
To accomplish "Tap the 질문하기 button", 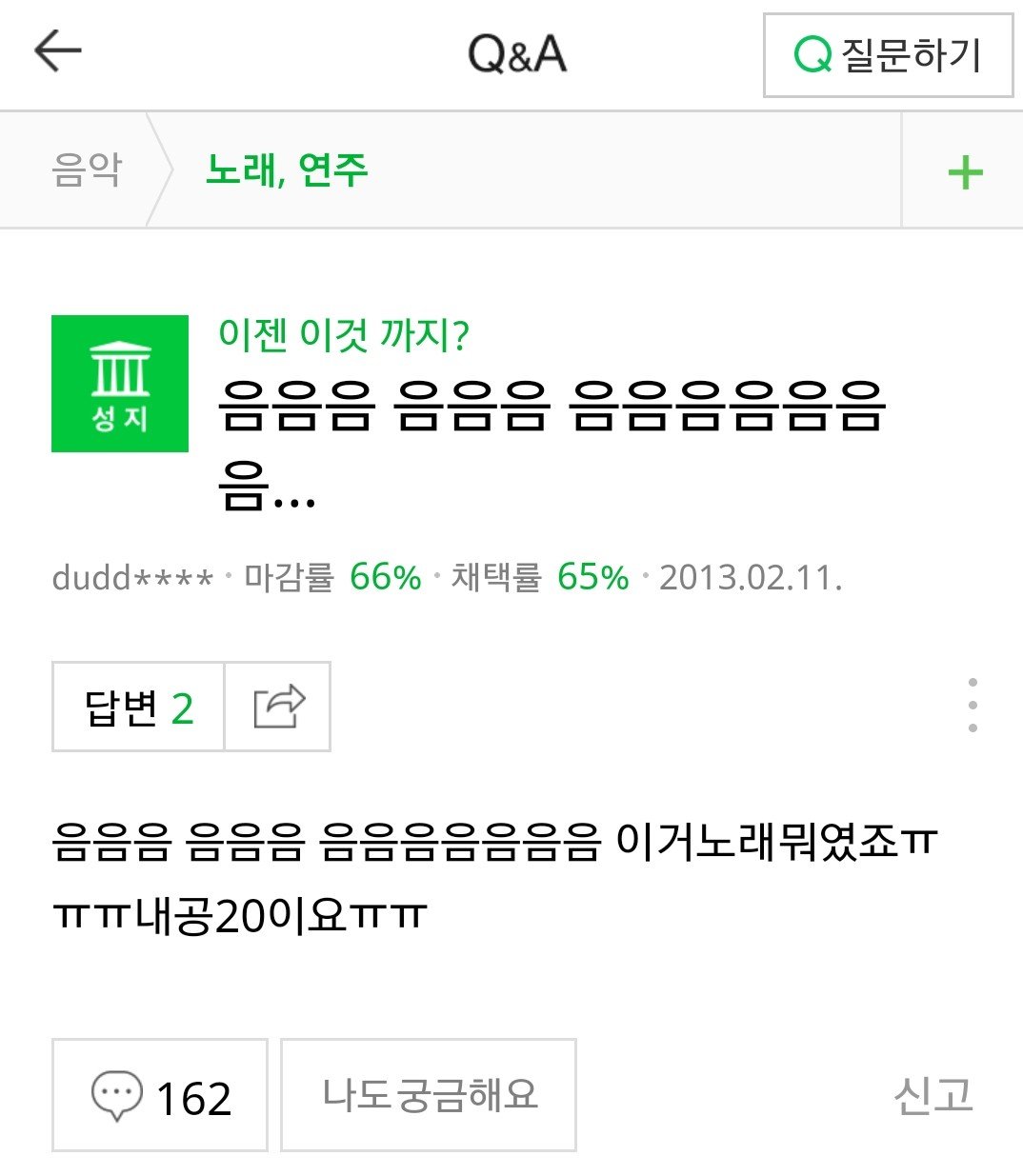I will pos(887,55).
